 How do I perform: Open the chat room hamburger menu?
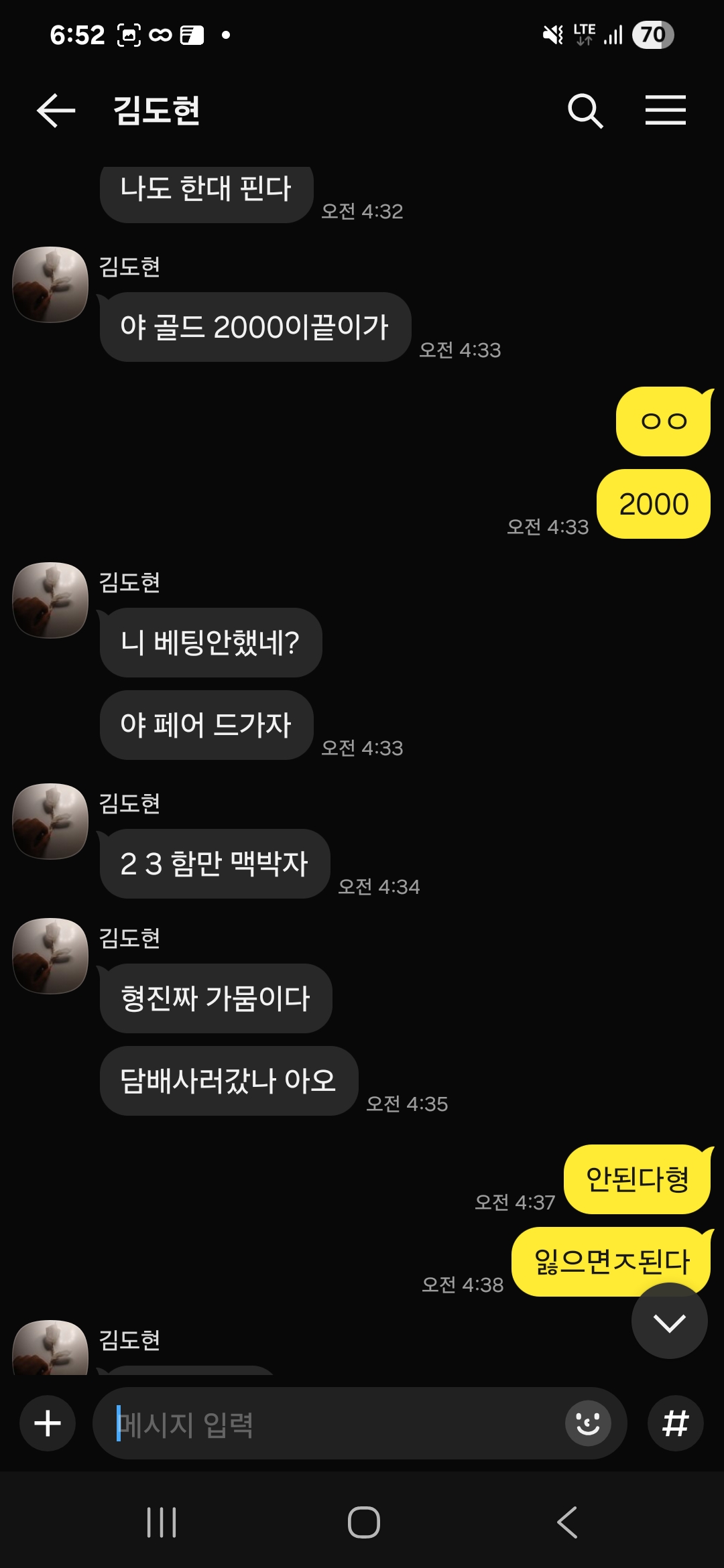click(665, 111)
